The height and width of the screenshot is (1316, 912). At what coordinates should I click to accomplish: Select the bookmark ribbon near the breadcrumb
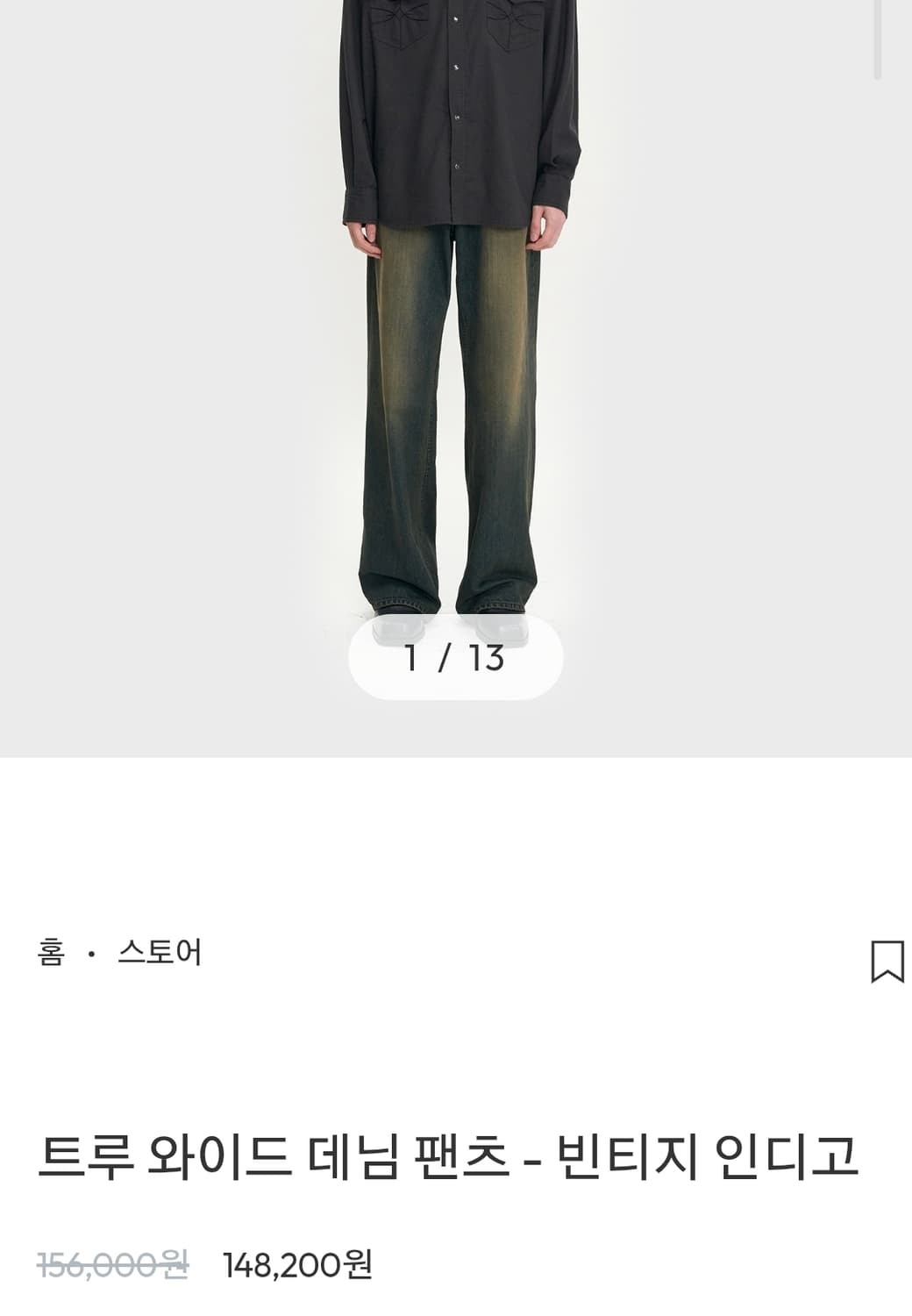(887, 961)
